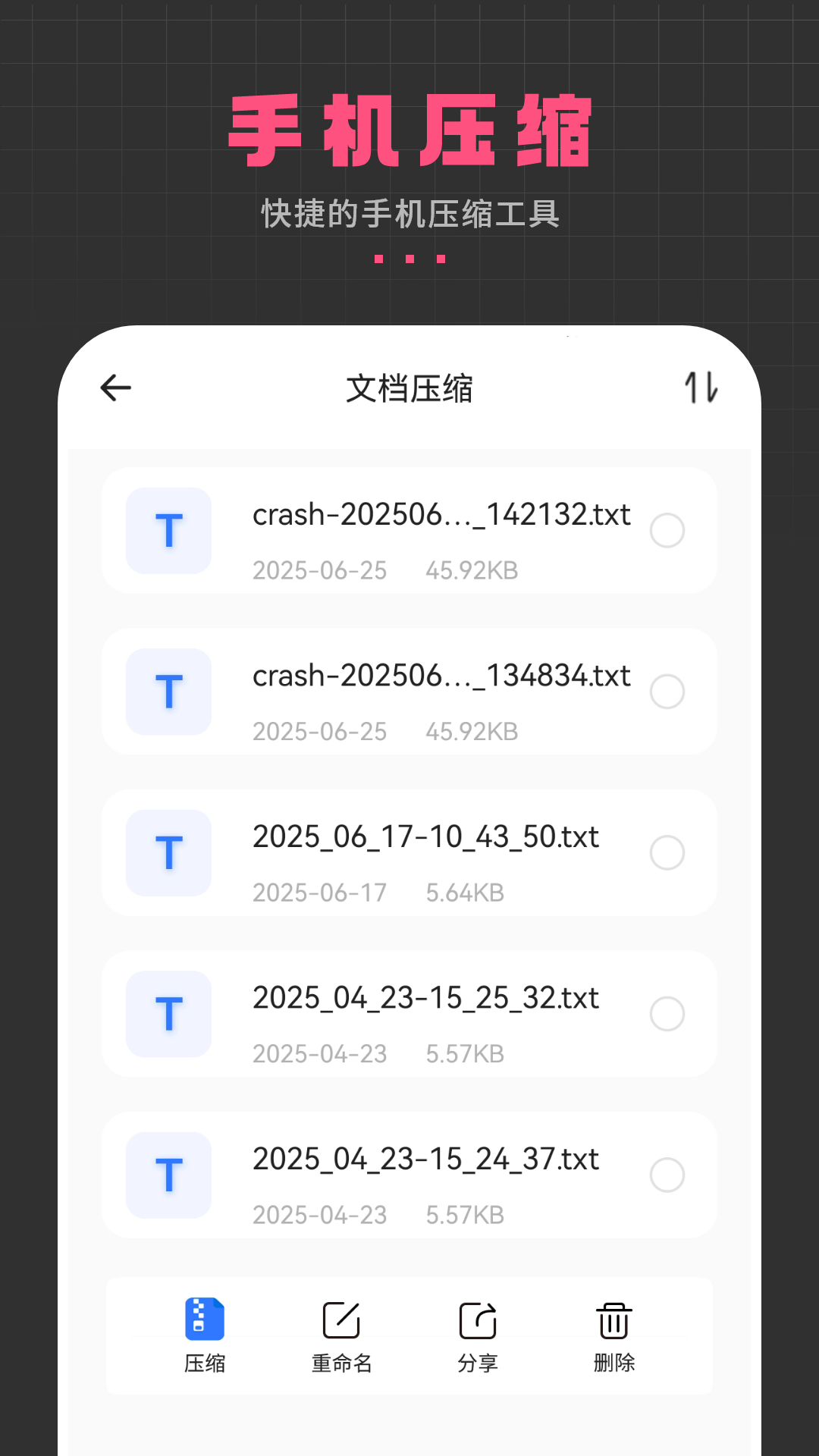
Task: Tap the 压缩 zip archive icon
Action: (x=202, y=1318)
